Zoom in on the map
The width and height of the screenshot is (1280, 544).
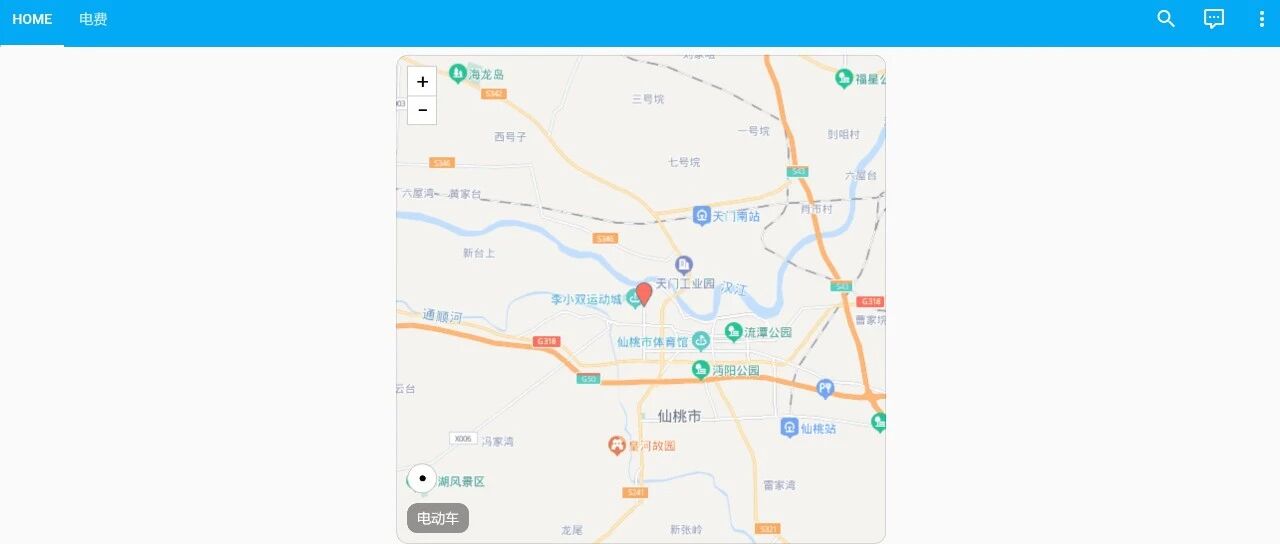(x=422, y=81)
